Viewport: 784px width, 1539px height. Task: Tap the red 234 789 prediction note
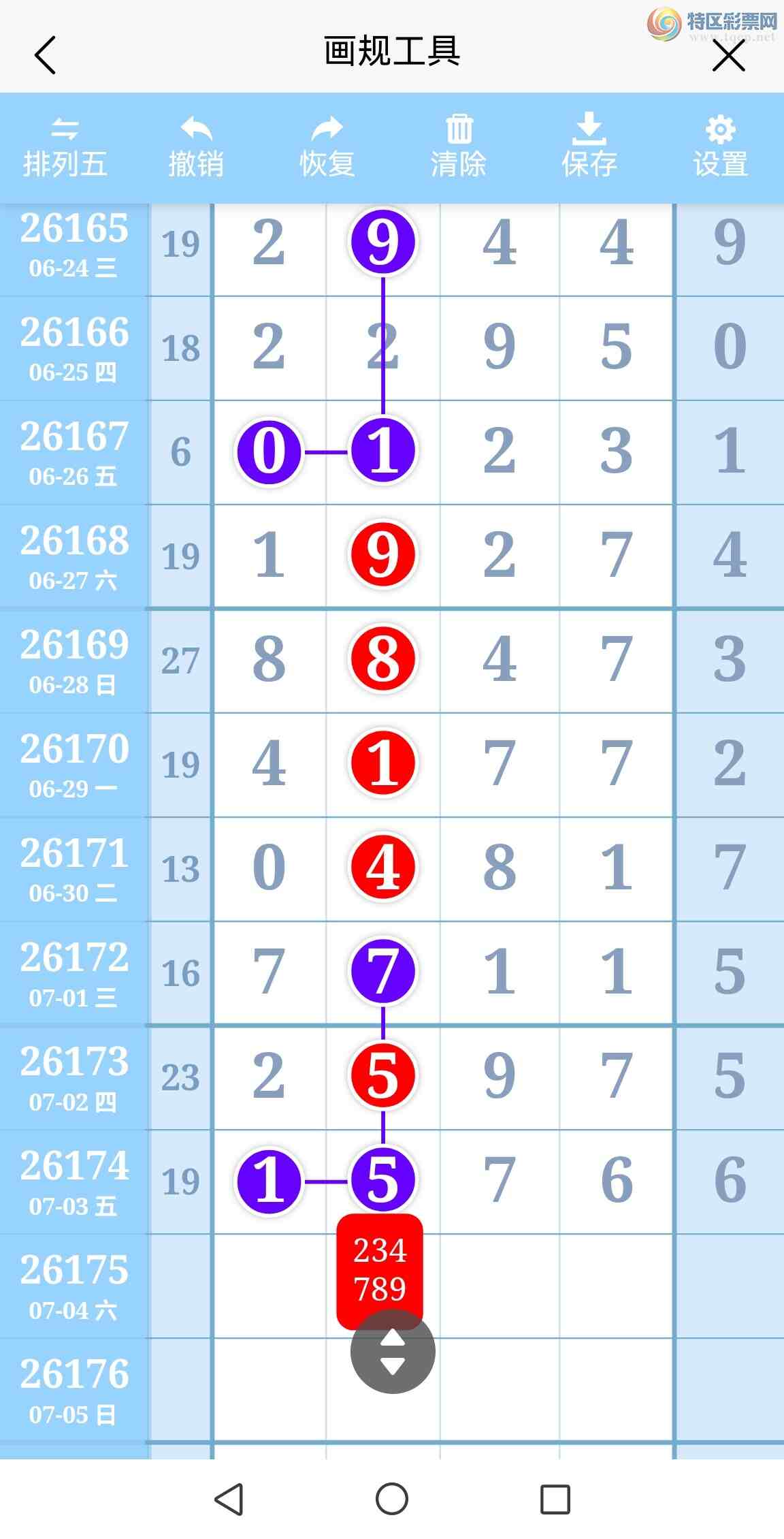(x=380, y=1271)
